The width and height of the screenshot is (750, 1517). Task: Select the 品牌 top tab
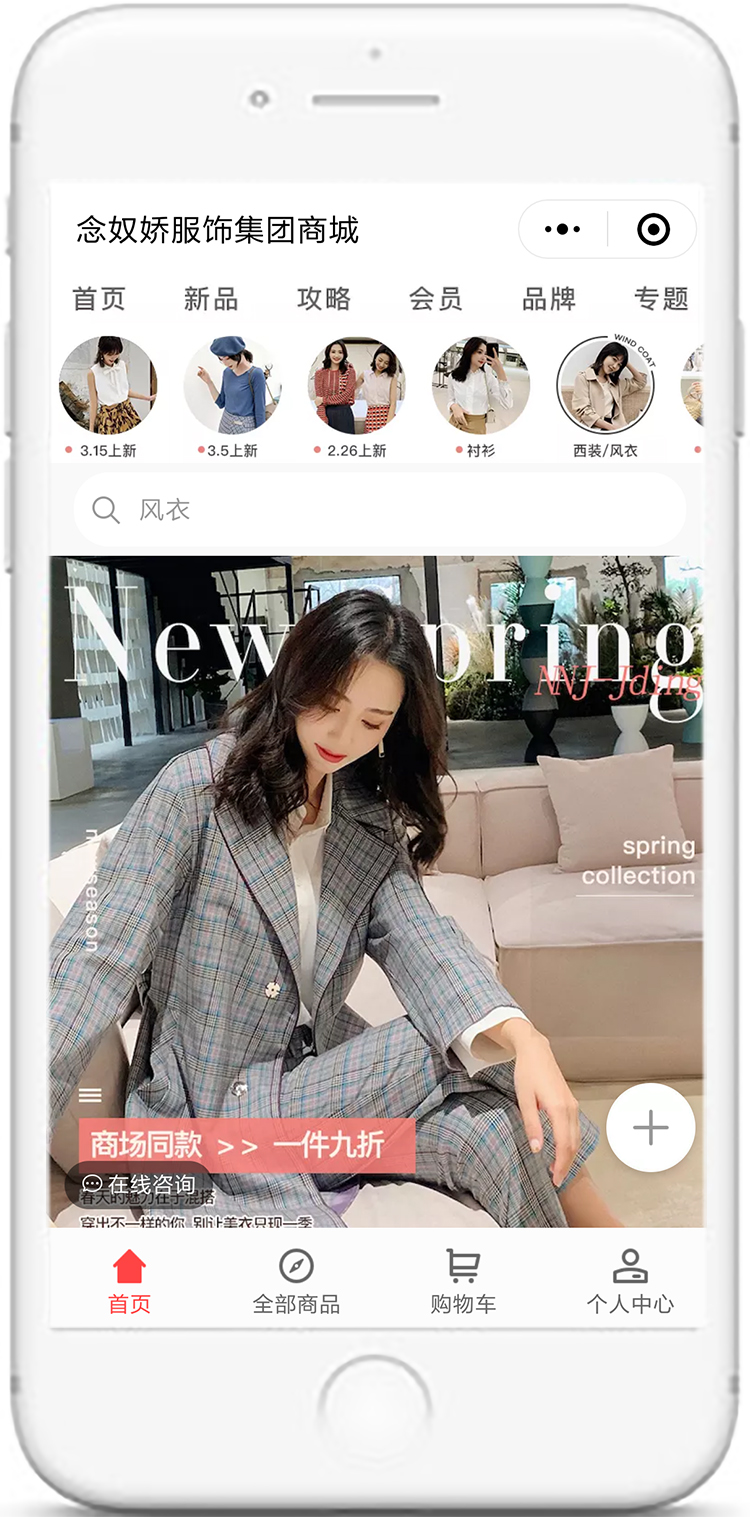coord(549,298)
